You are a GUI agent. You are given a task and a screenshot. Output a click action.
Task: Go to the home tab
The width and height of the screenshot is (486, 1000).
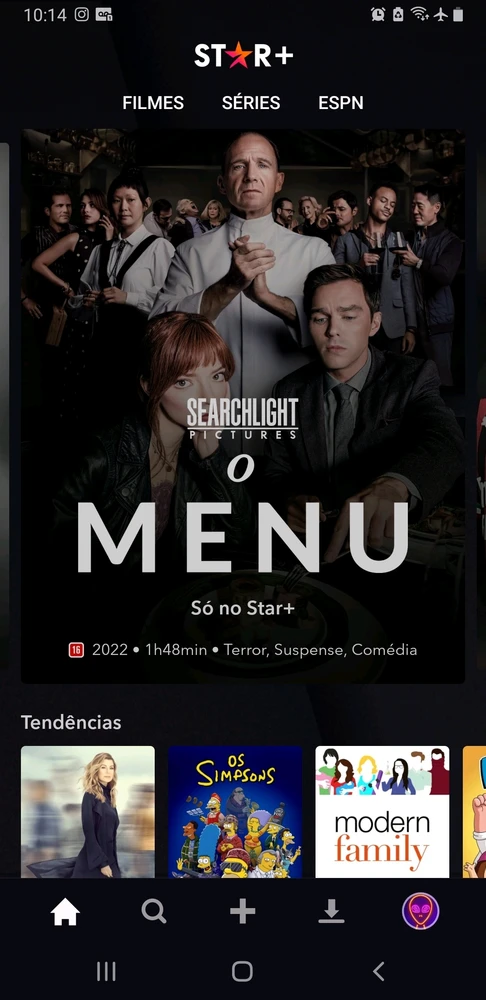65,912
